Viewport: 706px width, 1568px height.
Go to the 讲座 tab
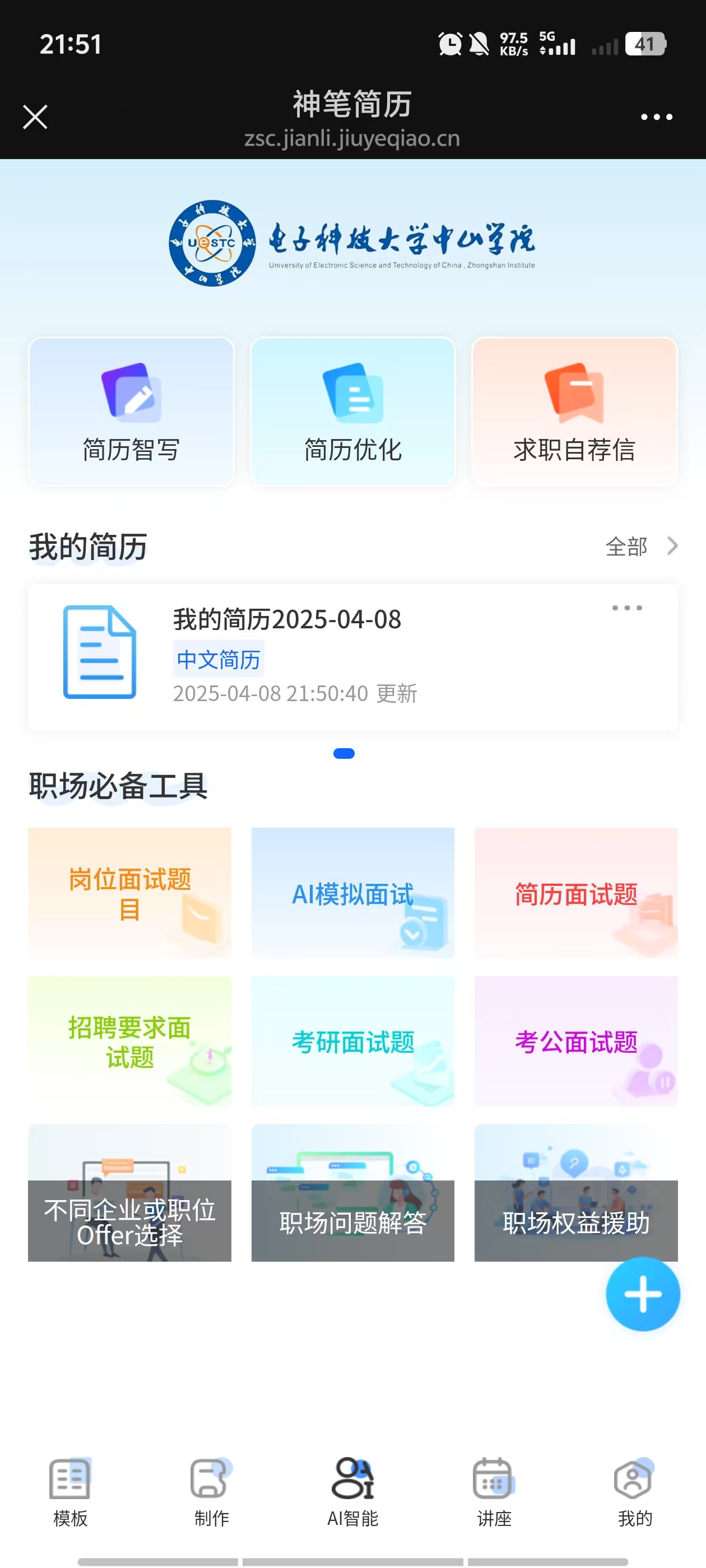point(494,1492)
